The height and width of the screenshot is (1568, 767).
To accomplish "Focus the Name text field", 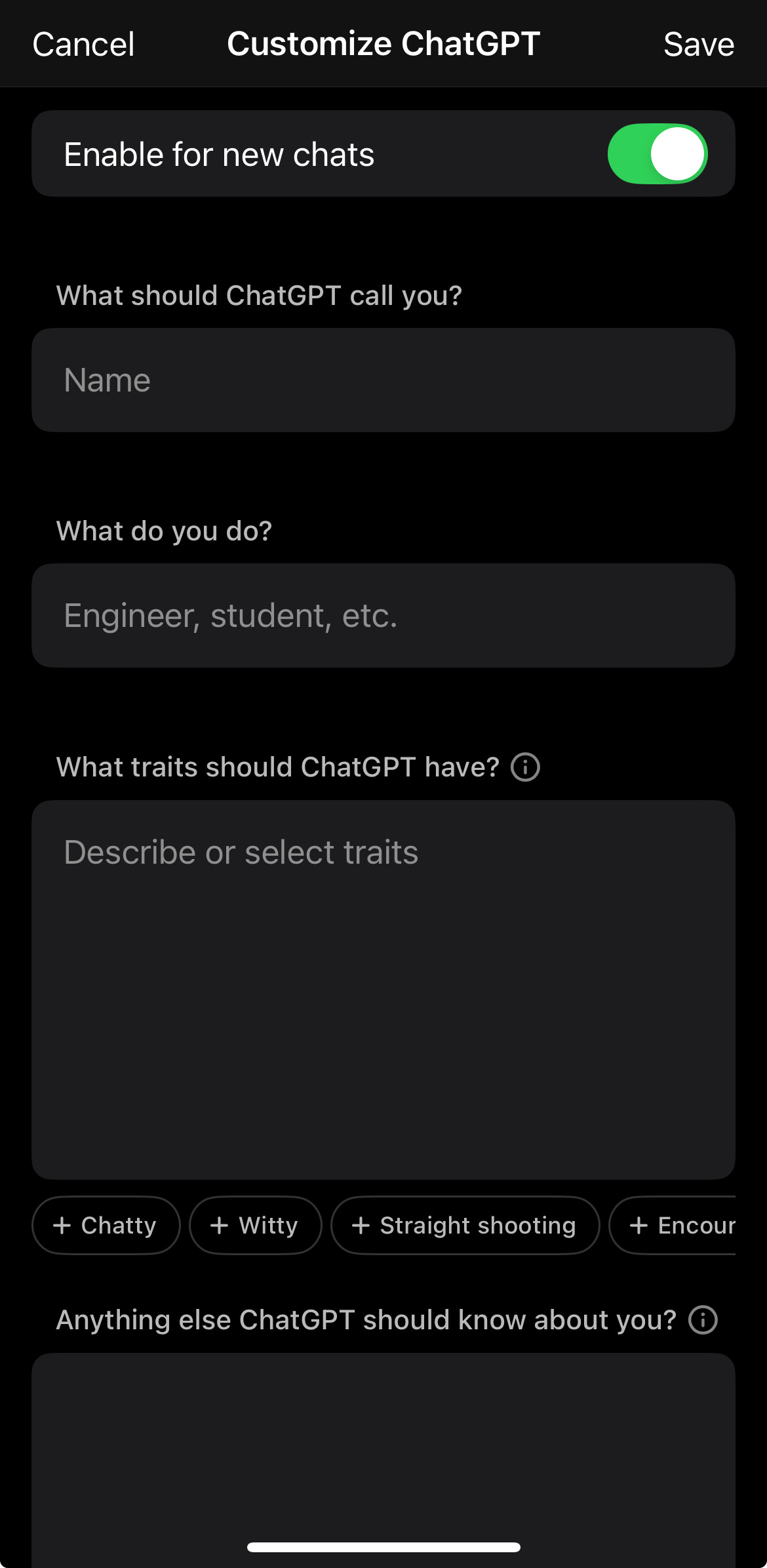I will (x=383, y=380).
